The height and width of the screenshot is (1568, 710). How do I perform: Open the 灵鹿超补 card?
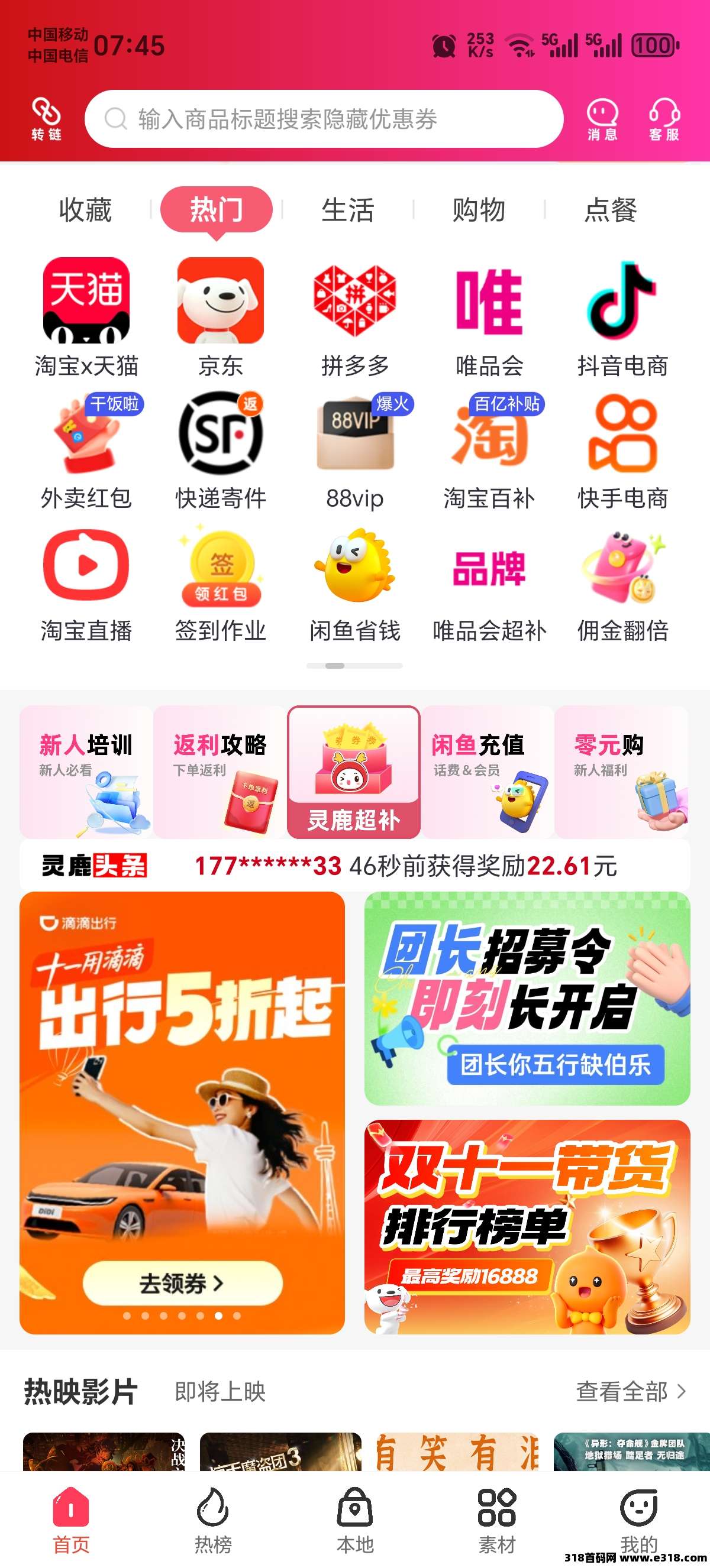click(354, 772)
